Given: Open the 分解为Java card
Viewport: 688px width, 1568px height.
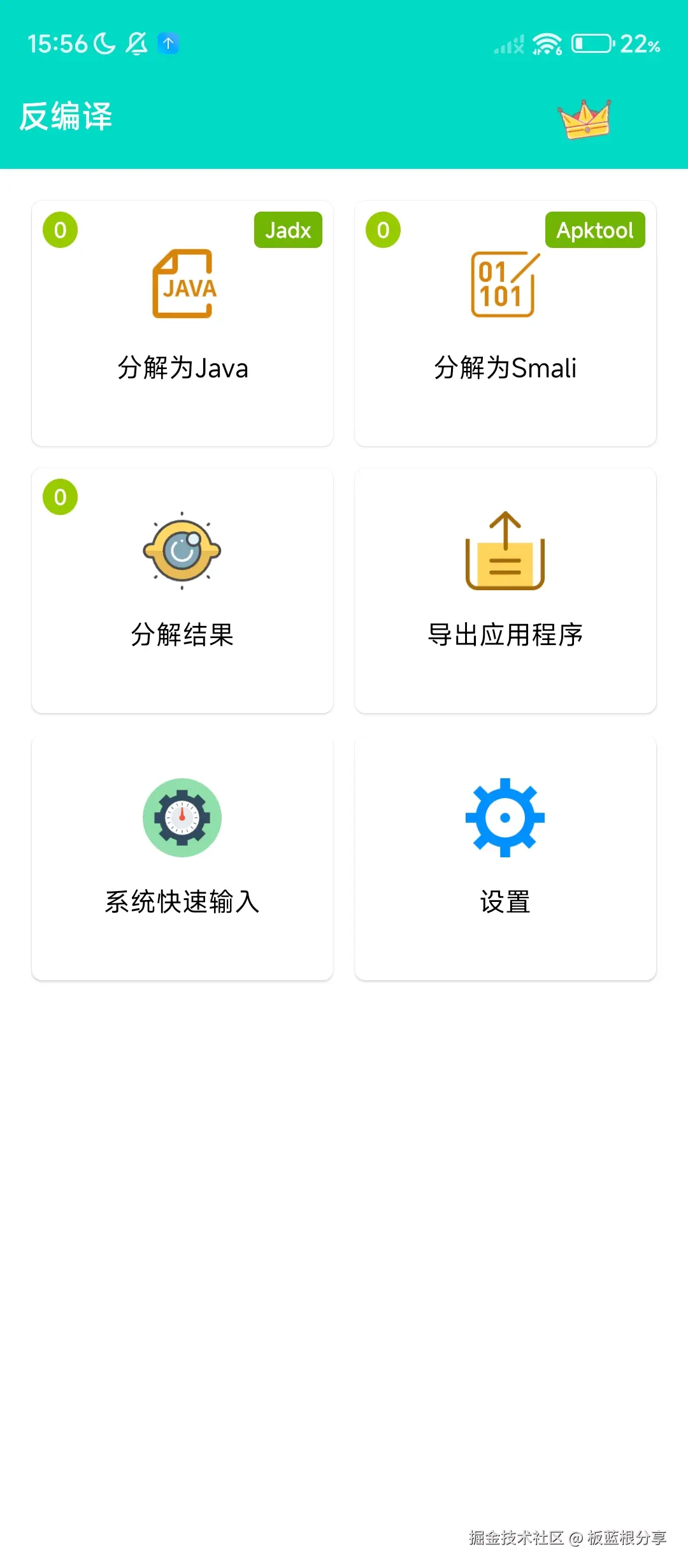Looking at the screenshot, I should (182, 323).
